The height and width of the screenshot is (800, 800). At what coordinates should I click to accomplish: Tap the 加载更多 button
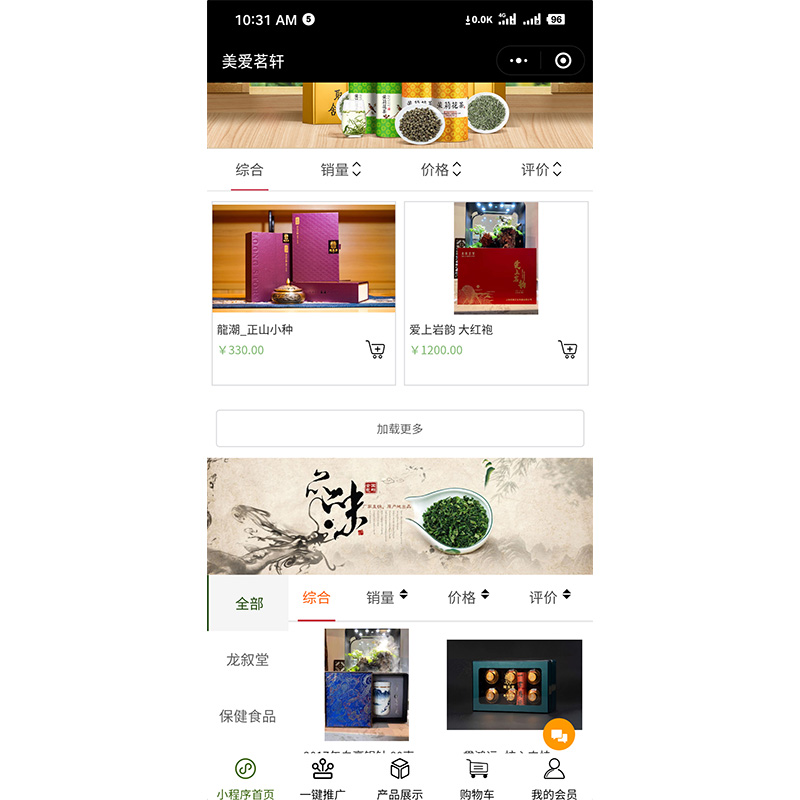400,429
